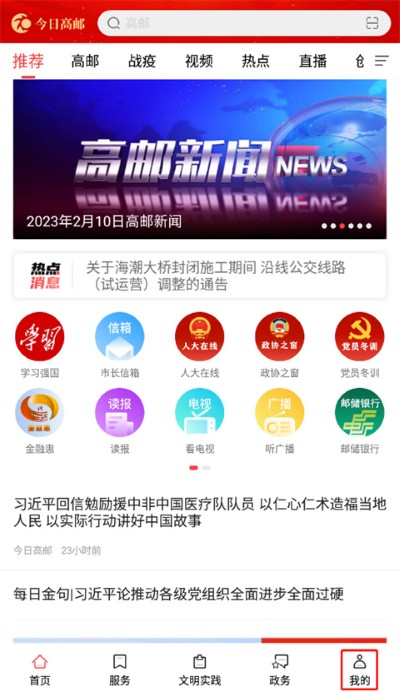Open the channel list menu icon
The image size is (400, 692).
[381, 61]
